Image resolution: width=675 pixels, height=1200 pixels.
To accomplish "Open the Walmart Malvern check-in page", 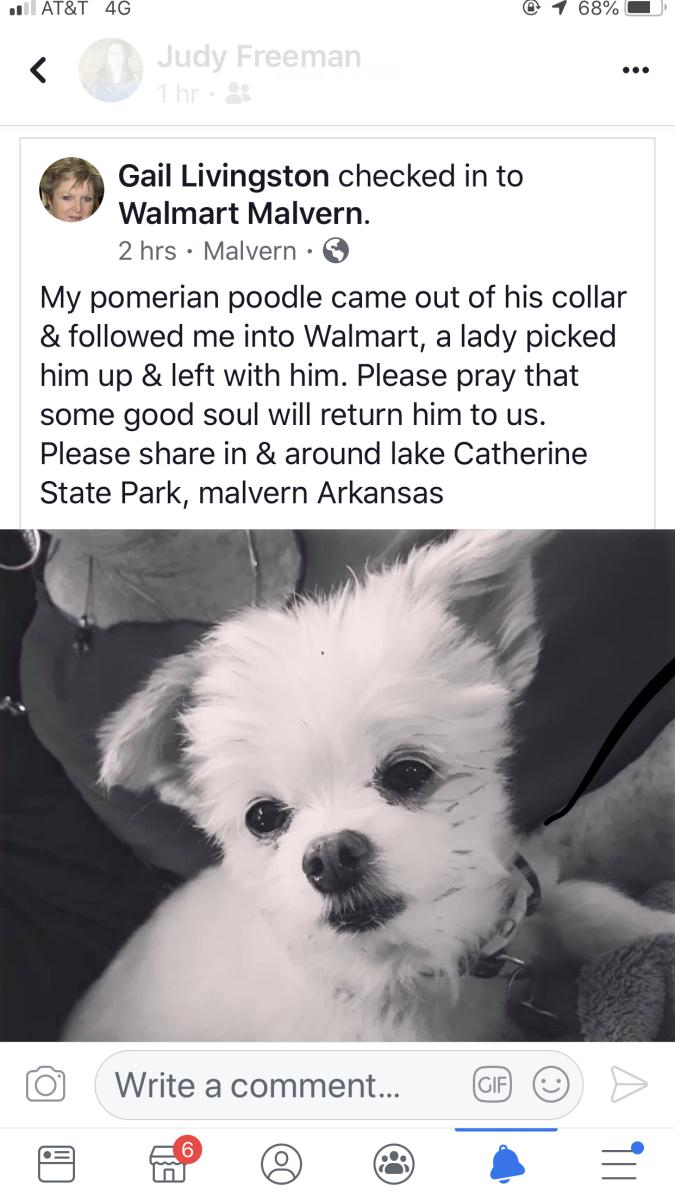I will point(234,213).
